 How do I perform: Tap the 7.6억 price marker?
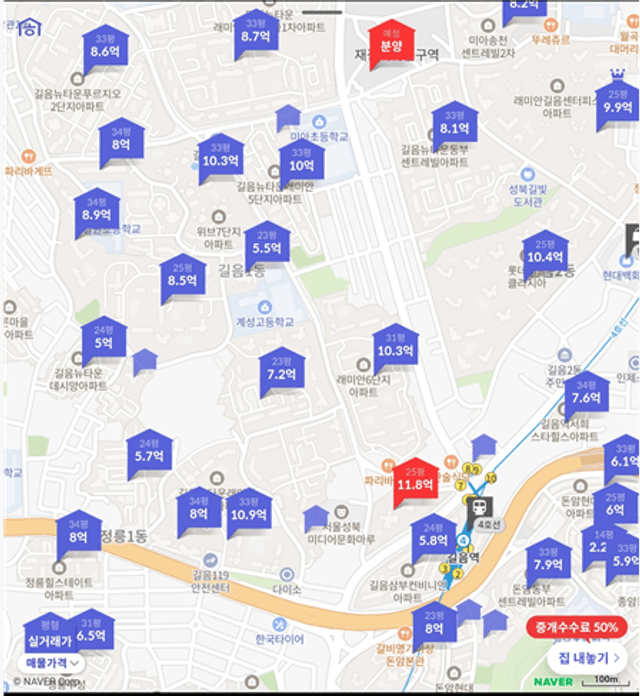click(586, 397)
